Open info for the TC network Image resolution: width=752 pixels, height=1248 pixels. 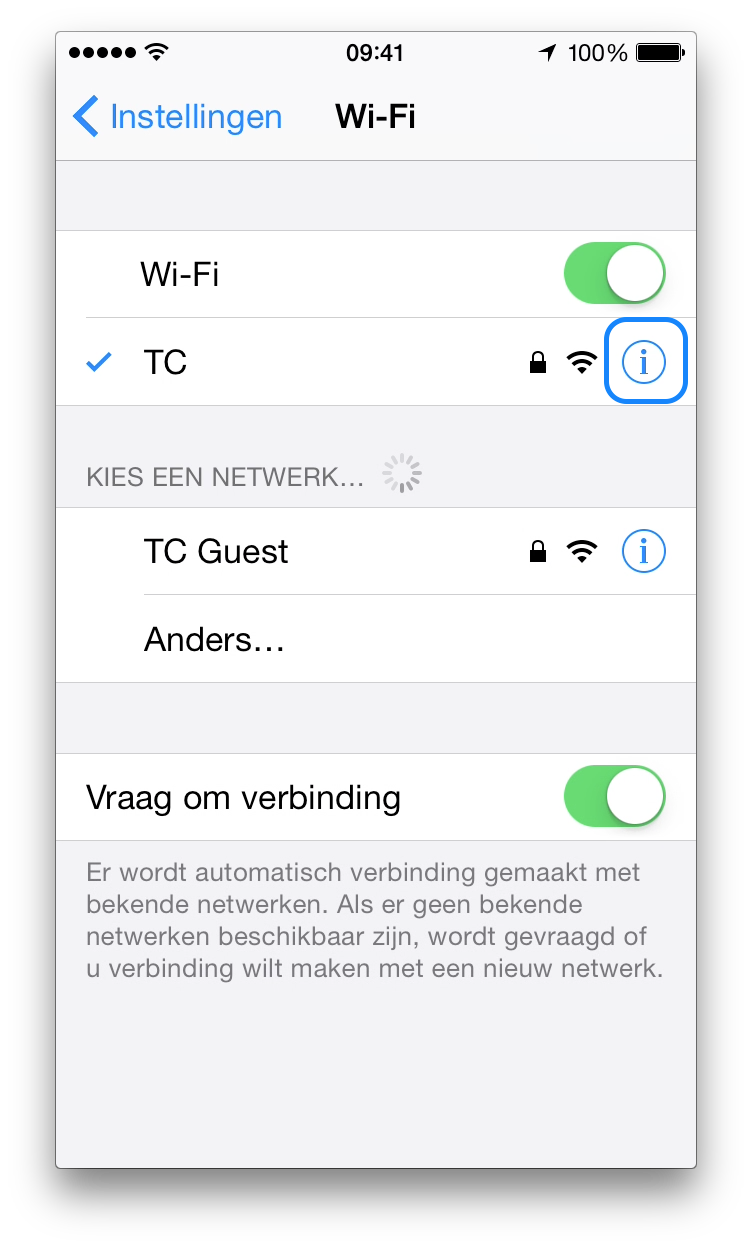point(644,362)
